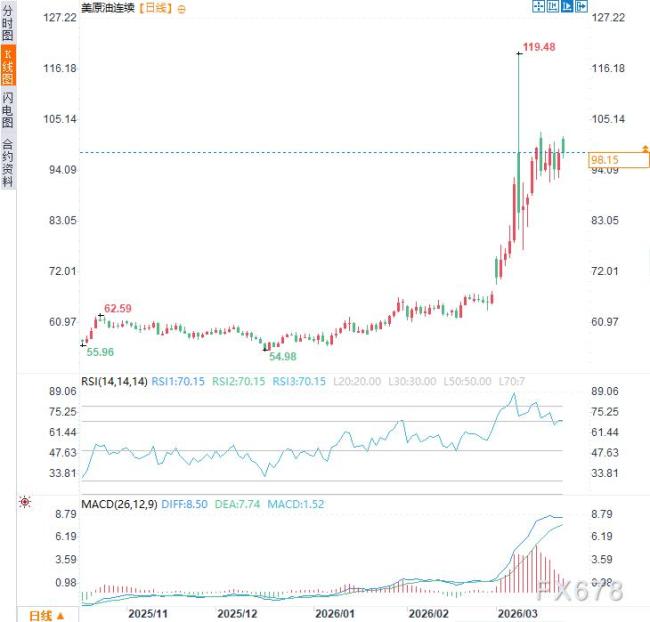Viewport: 650px width, 622px height.
Task: Switch to the 分时图 tab
Action: click(8, 22)
